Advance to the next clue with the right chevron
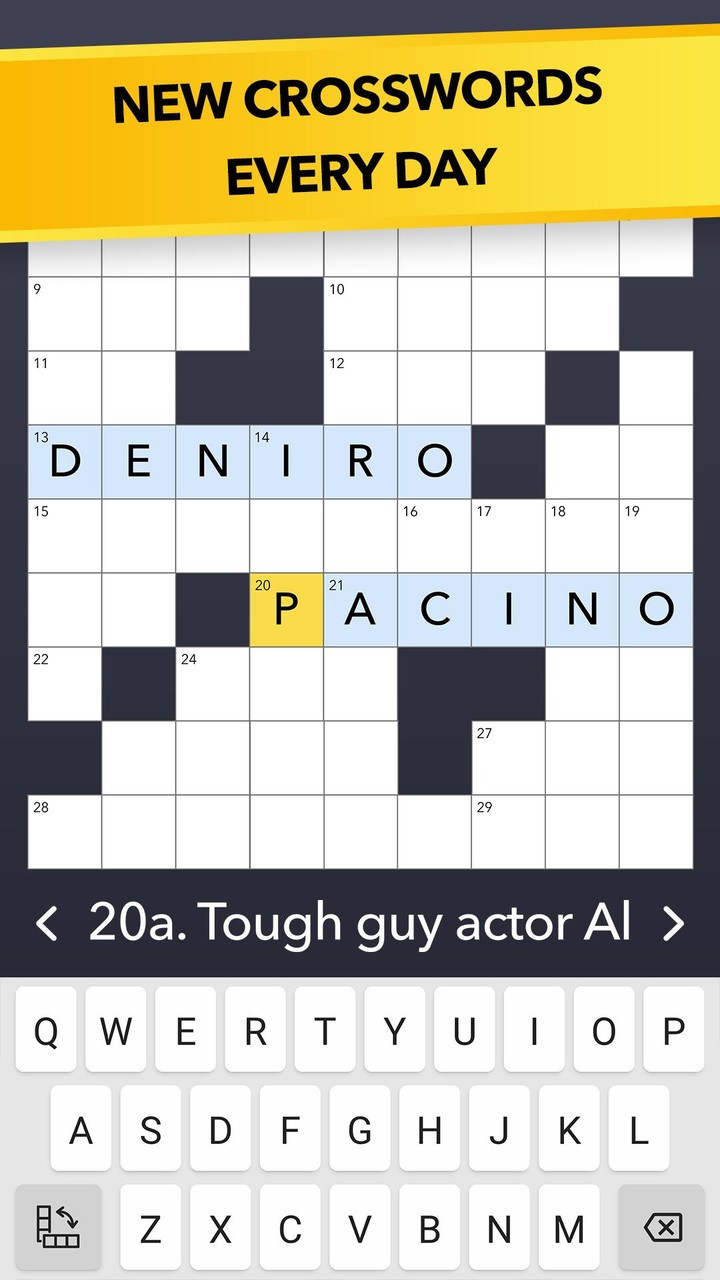The image size is (720, 1280). tap(674, 922)
